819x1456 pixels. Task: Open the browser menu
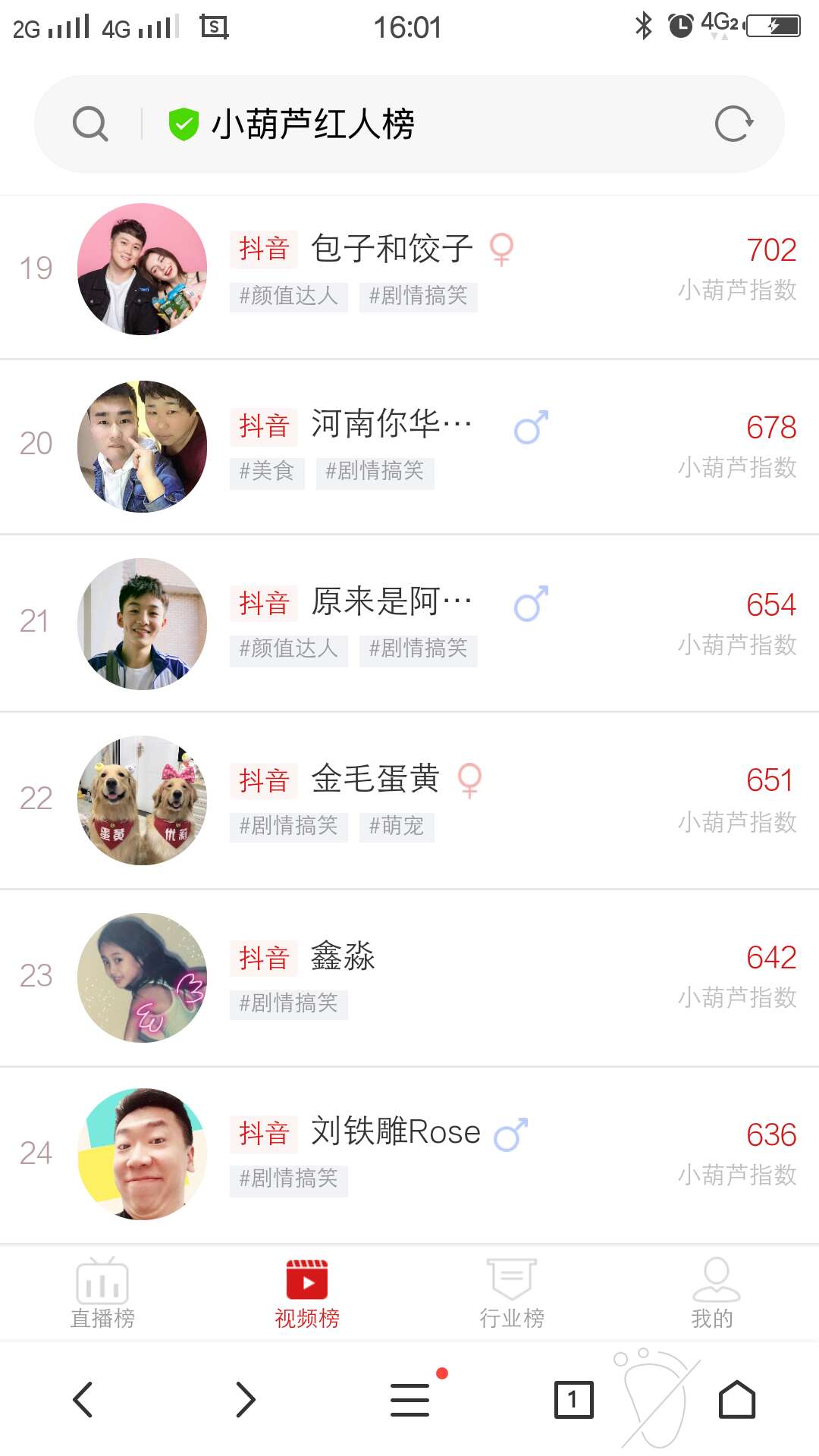coord(410,1399)
